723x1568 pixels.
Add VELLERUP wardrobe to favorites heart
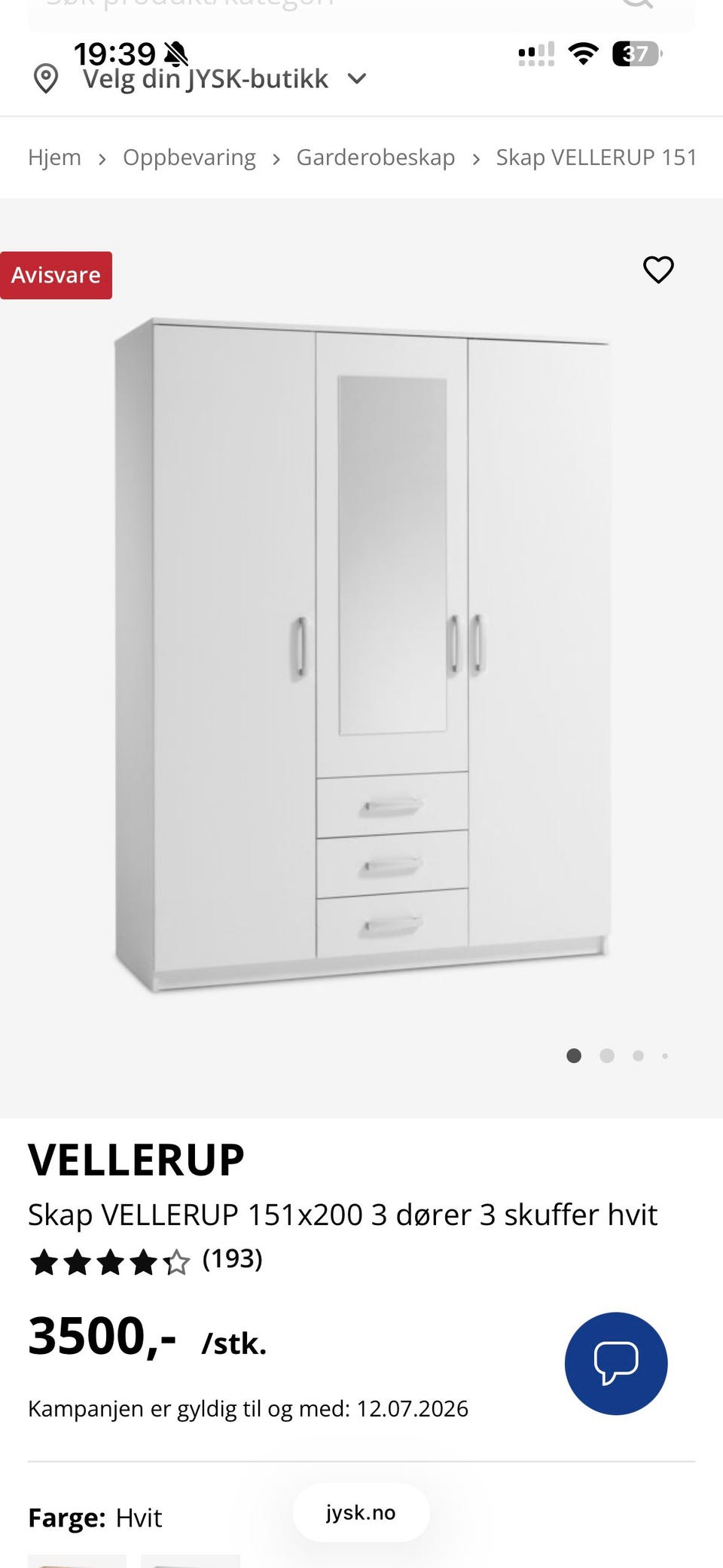pos(658,270)
